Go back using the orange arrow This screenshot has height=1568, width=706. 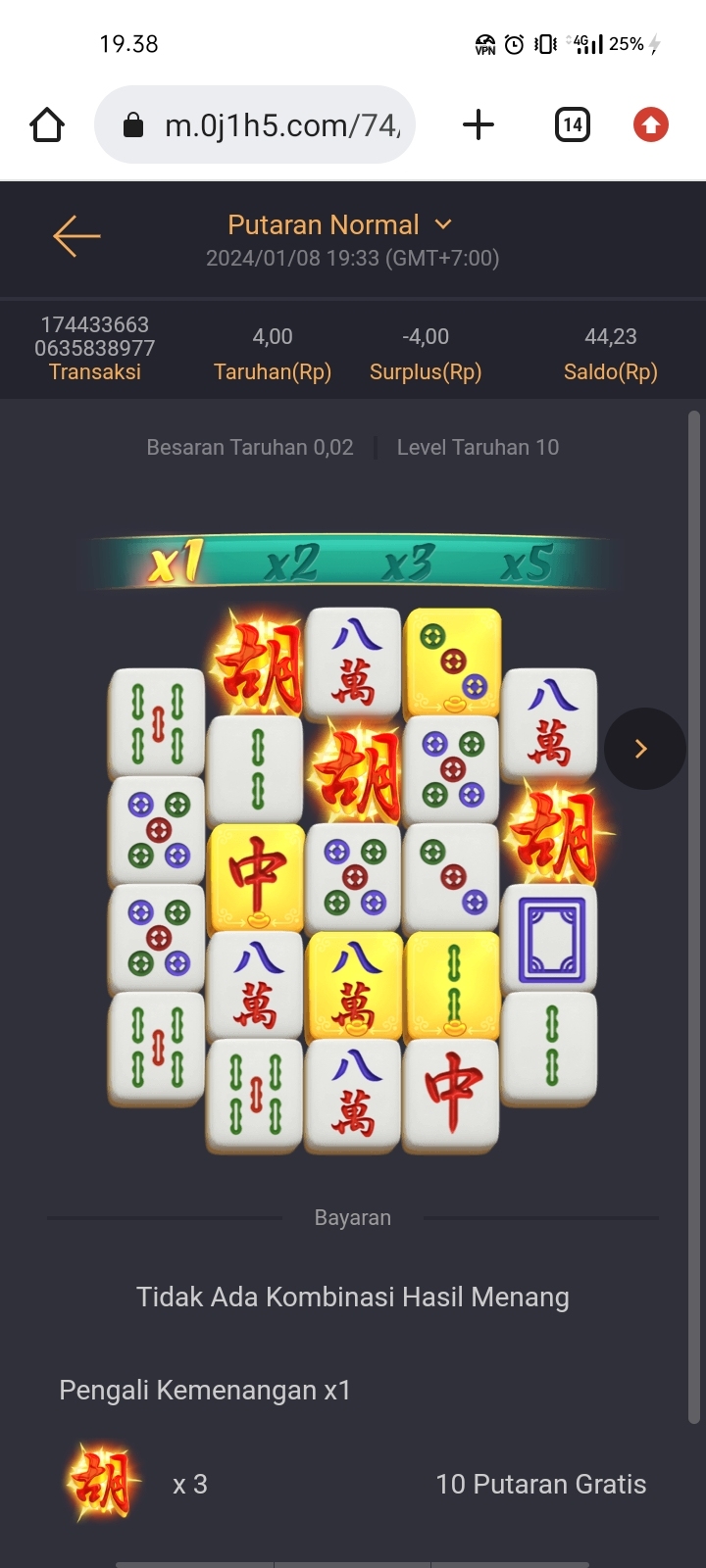[x=76, y=236]
